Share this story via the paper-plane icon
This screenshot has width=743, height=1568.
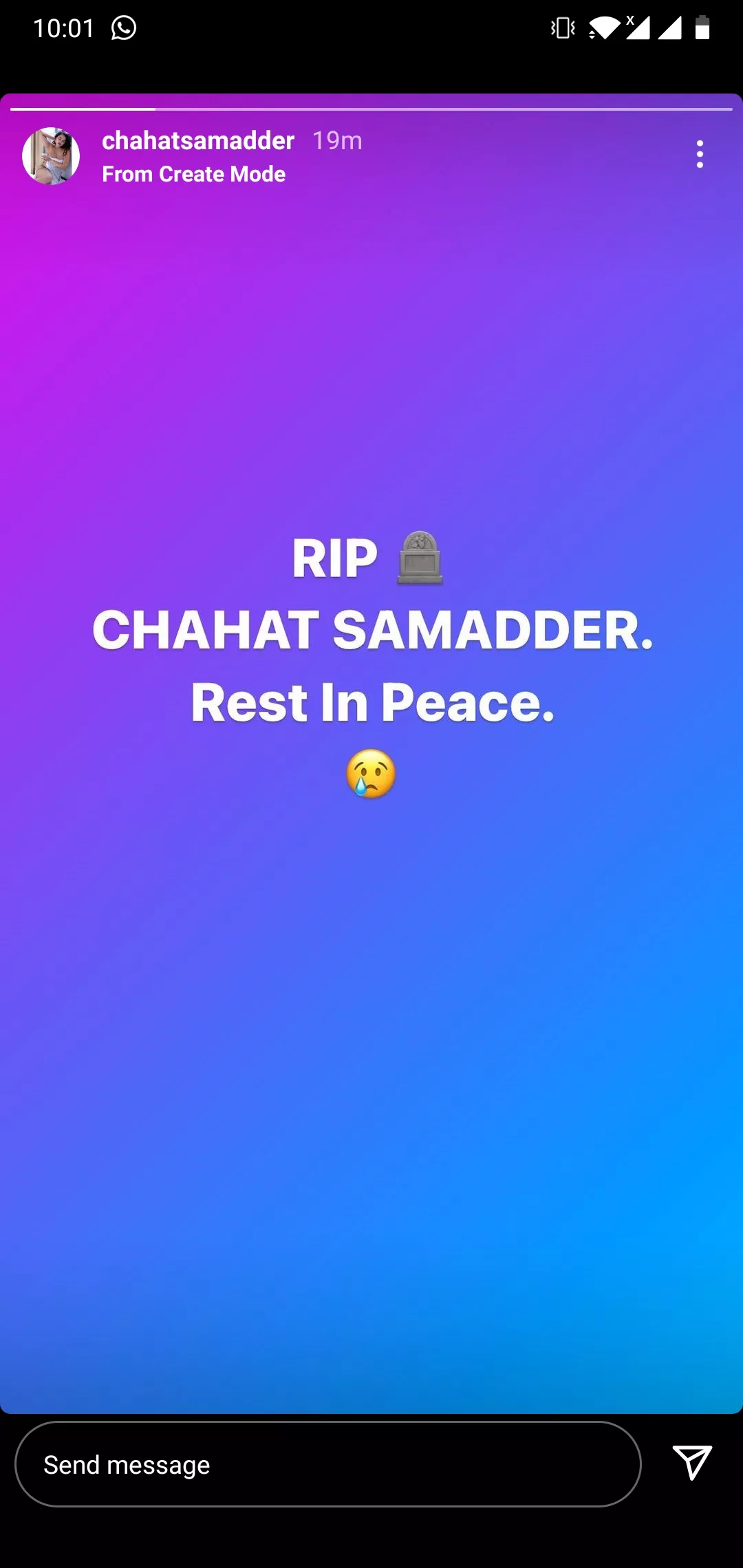[x=691, y=1462]
